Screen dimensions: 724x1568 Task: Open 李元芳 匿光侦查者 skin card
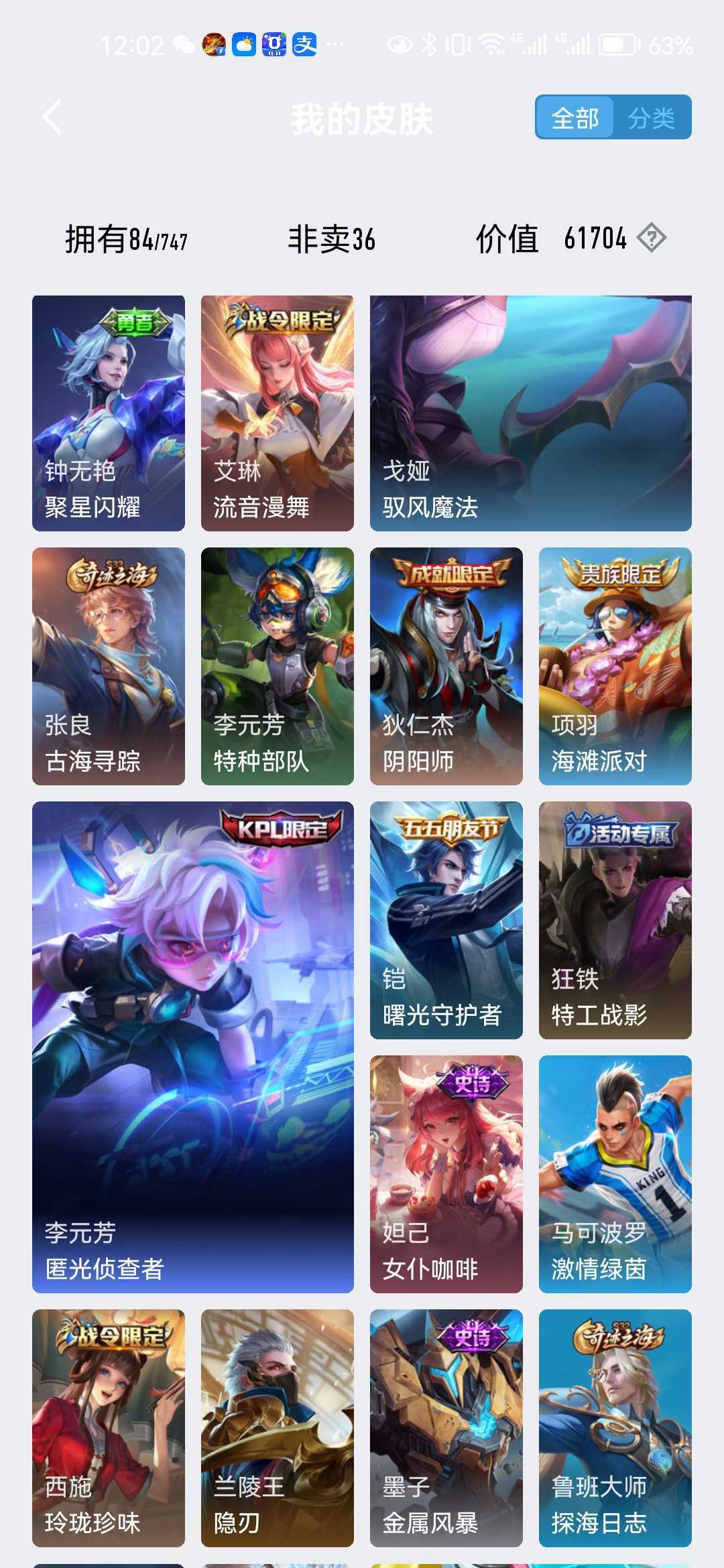[x=193, y=1047]
